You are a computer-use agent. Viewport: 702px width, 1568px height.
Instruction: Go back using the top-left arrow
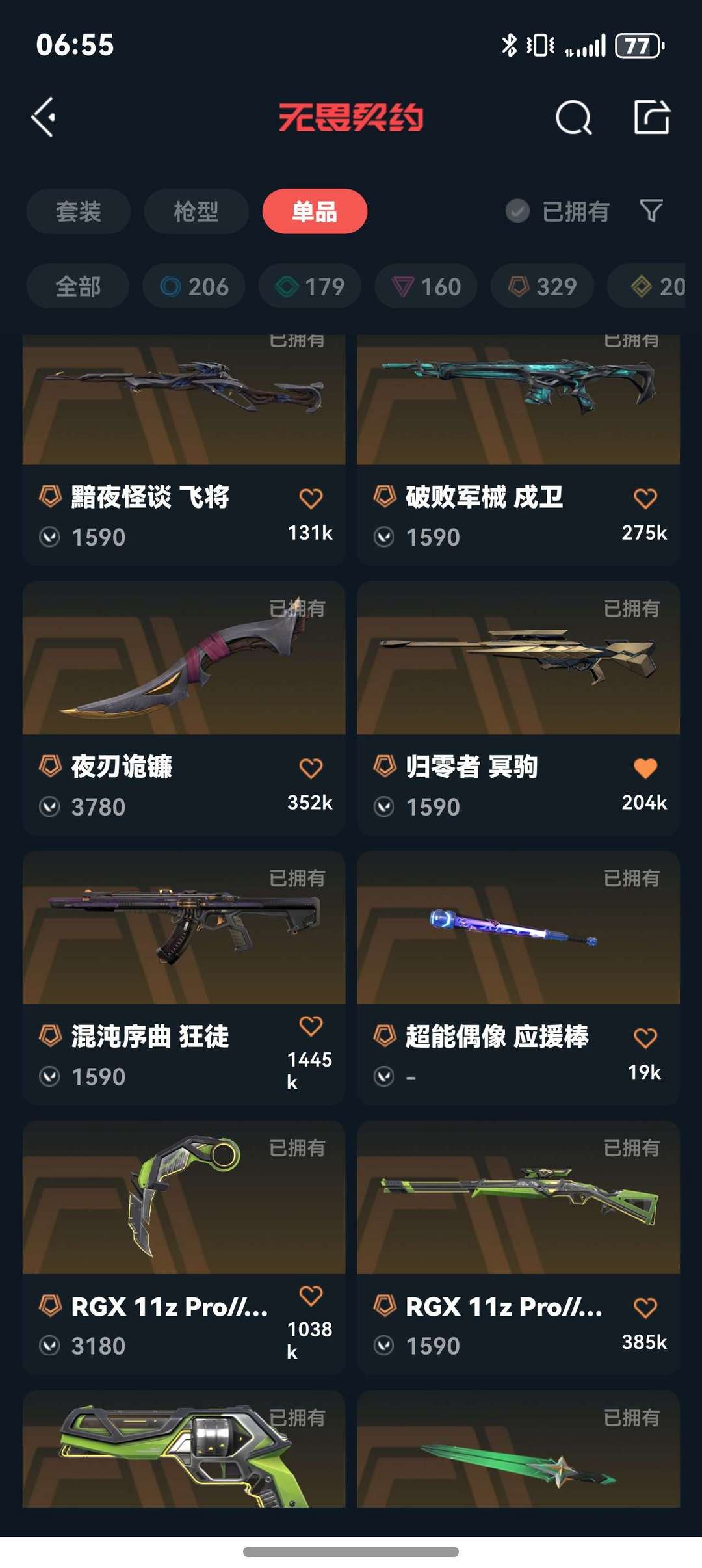pyautogui.click(x=44, y=118)
